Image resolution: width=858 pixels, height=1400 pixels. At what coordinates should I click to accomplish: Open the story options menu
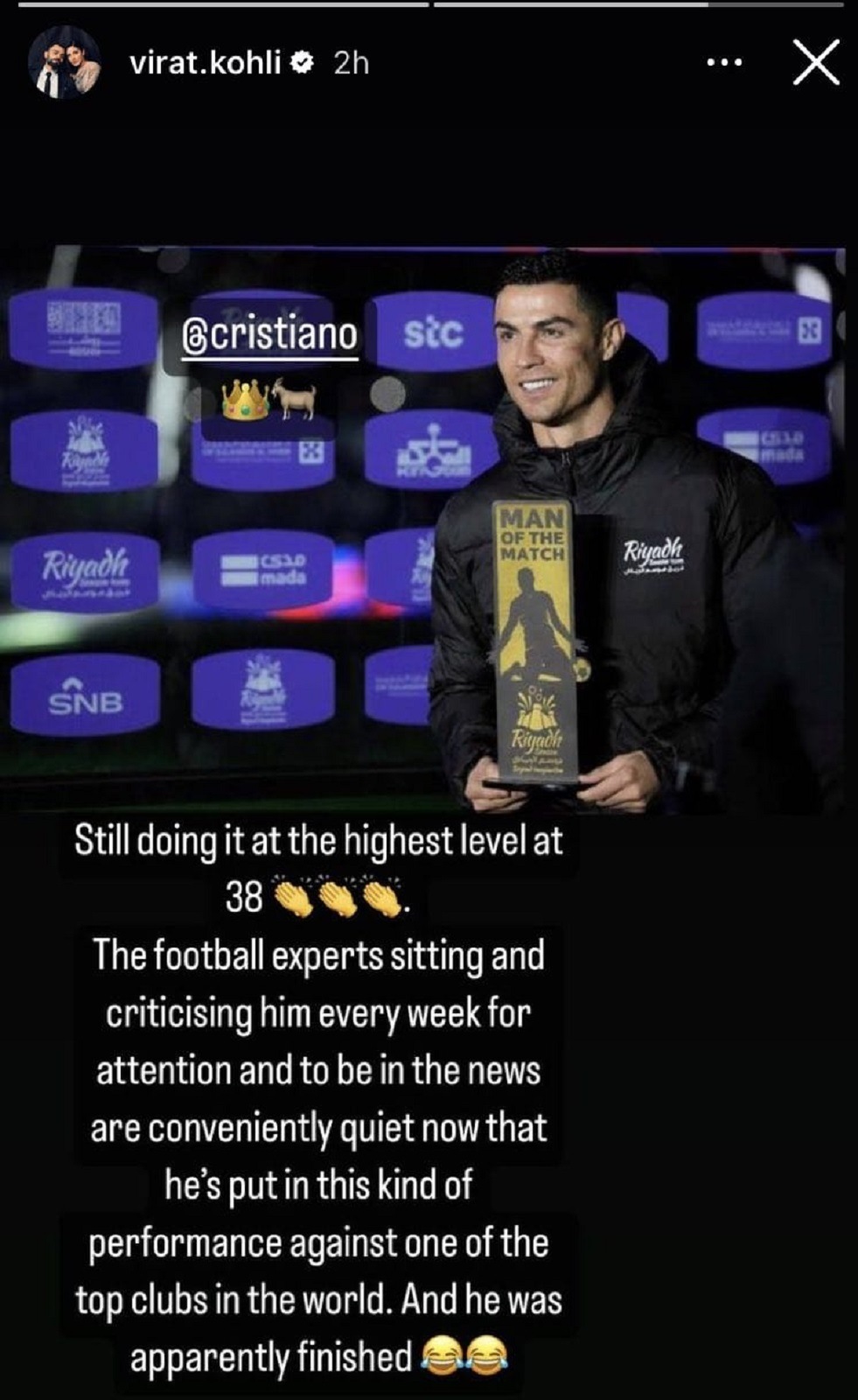click(x=726, y=63)
